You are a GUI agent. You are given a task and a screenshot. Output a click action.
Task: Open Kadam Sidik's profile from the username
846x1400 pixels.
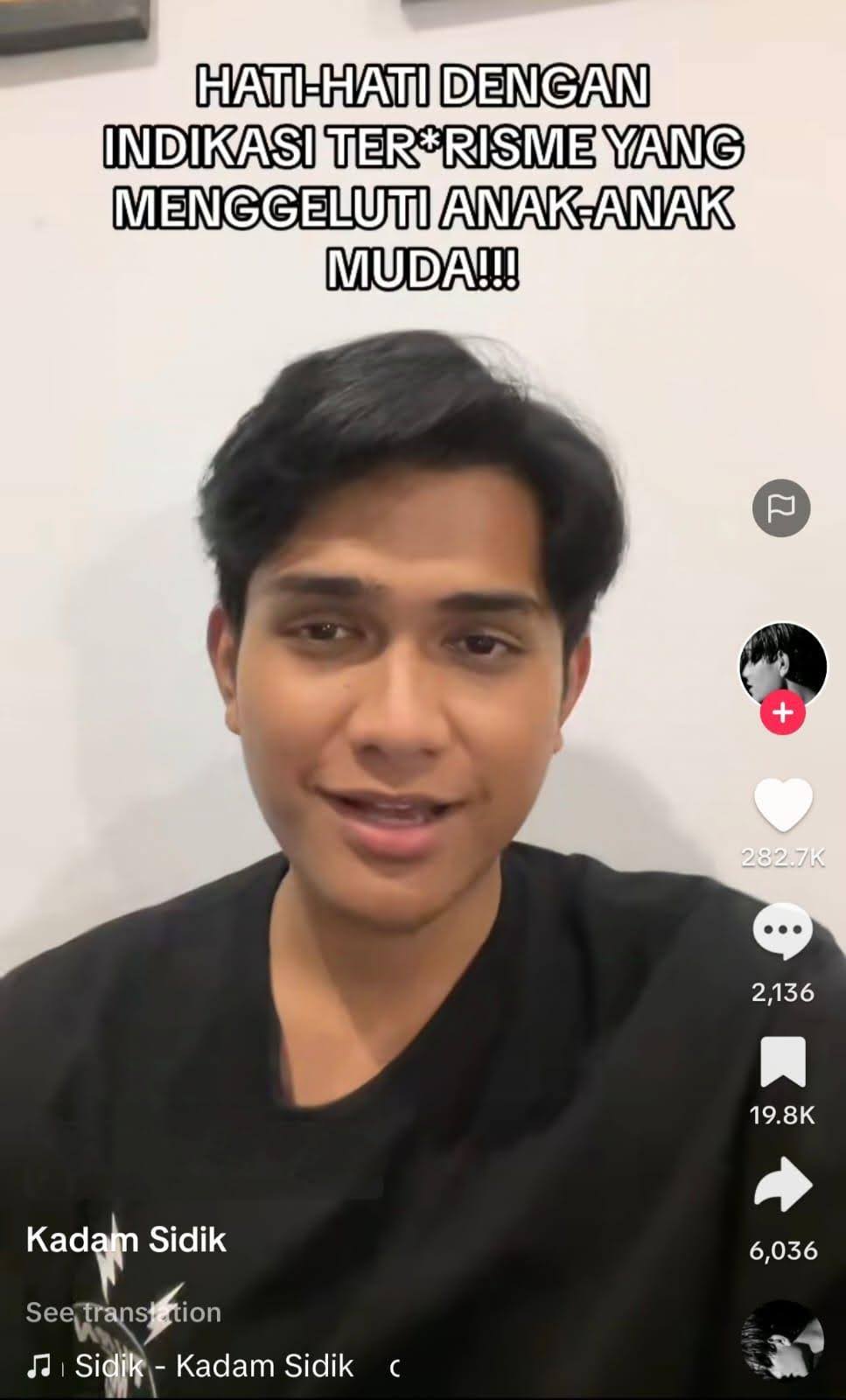(x=126, y=1239)
